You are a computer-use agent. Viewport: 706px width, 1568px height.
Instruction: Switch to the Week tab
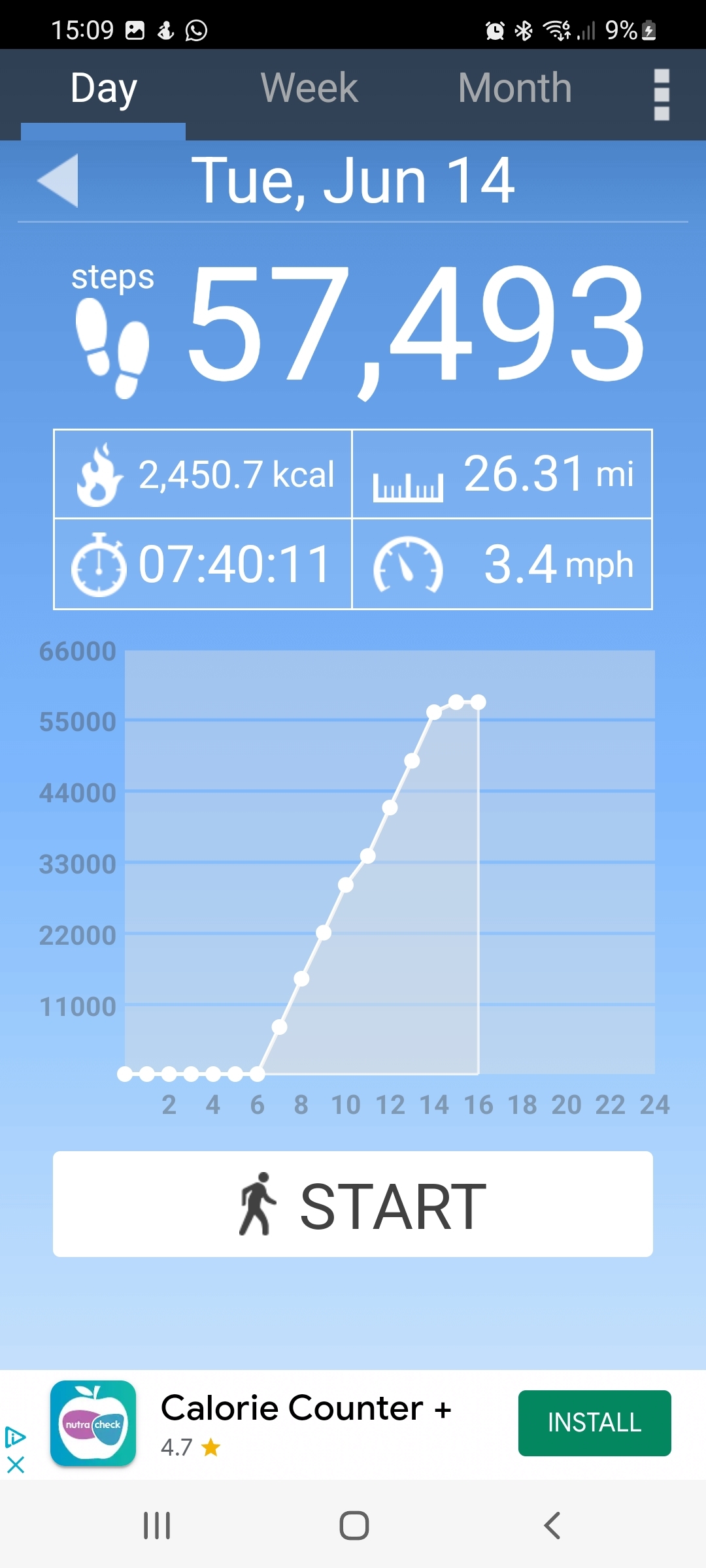point(309,88)
